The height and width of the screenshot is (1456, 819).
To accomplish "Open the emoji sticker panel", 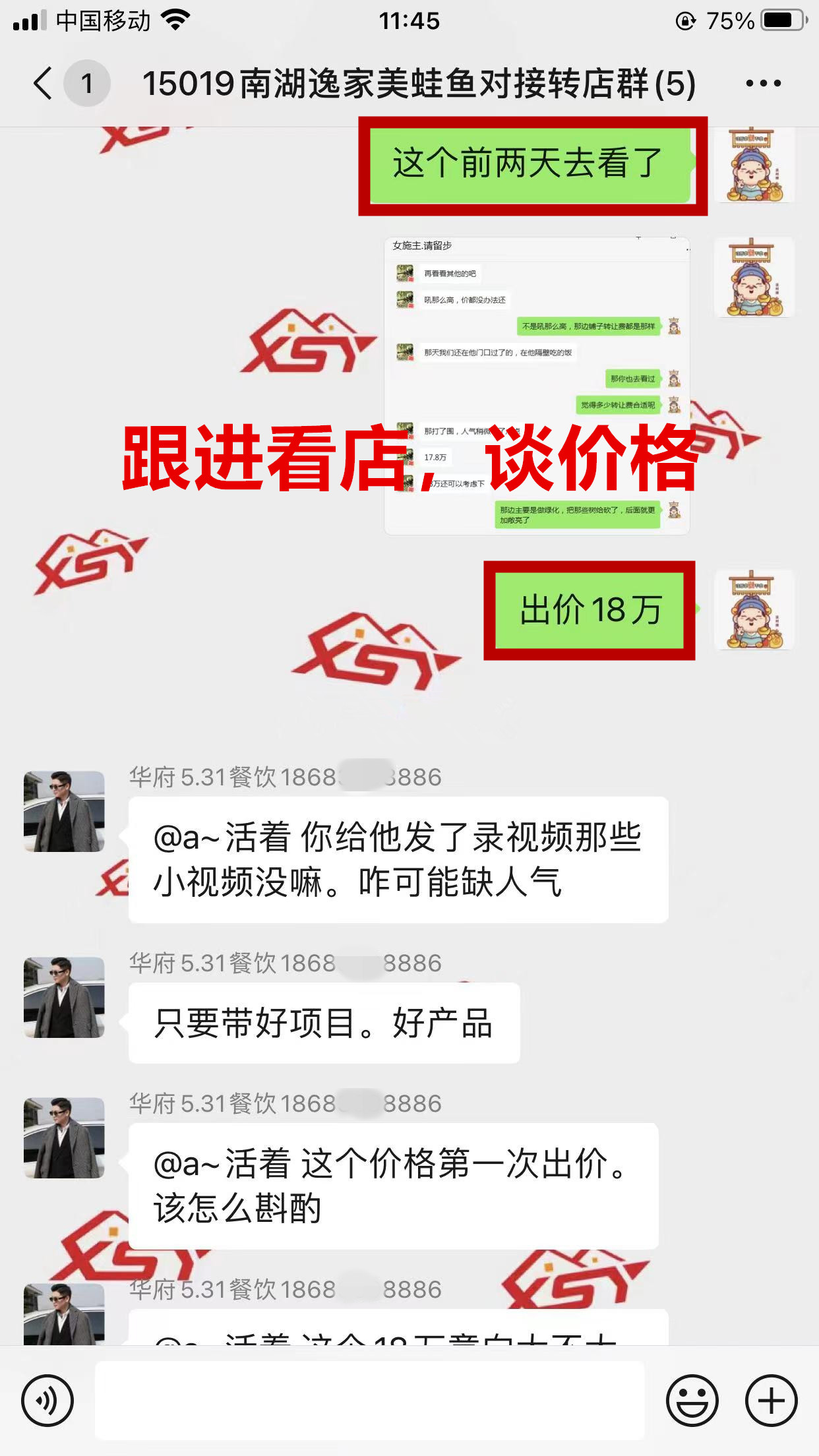I will click(692, 1401).
